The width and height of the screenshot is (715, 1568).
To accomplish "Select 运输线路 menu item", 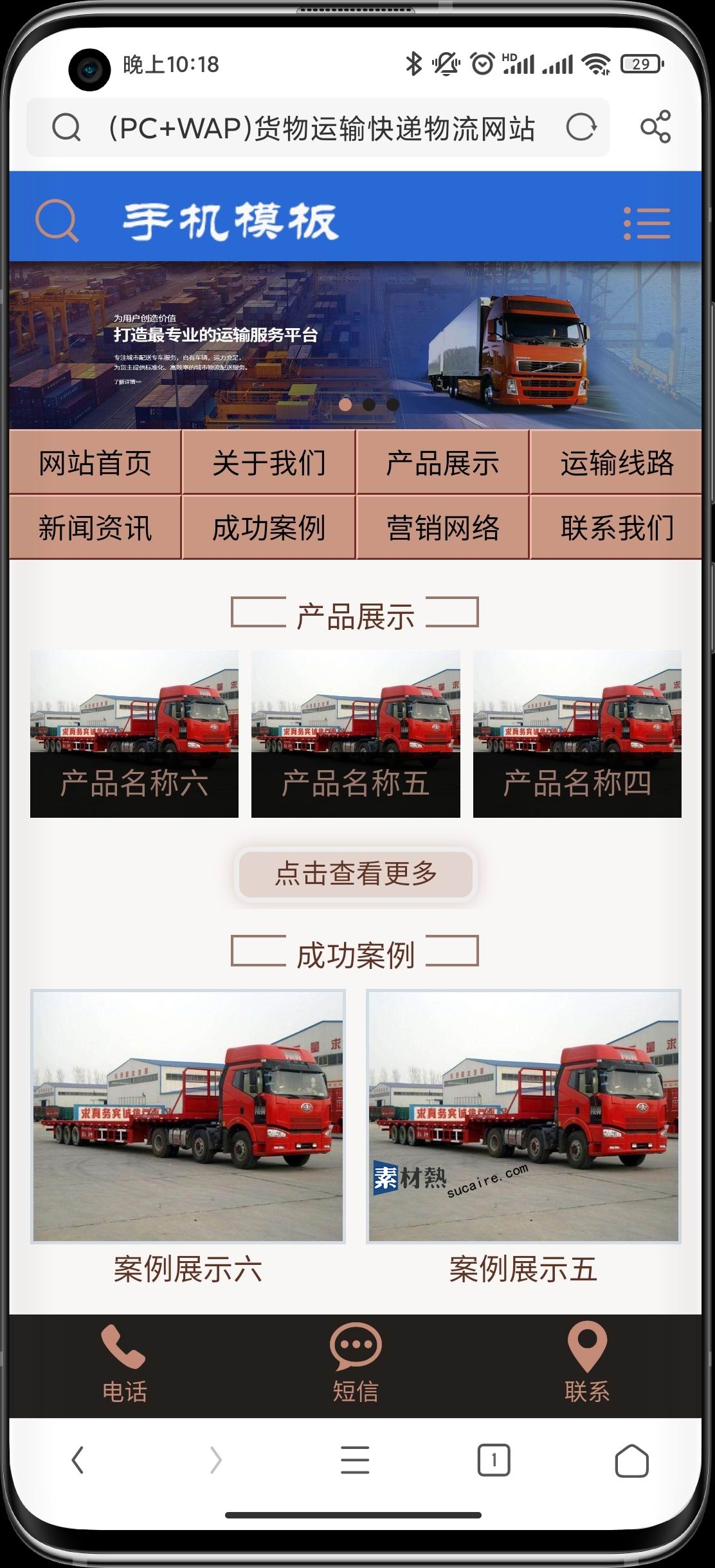I will pyautogui.click(x=616, y=463).
